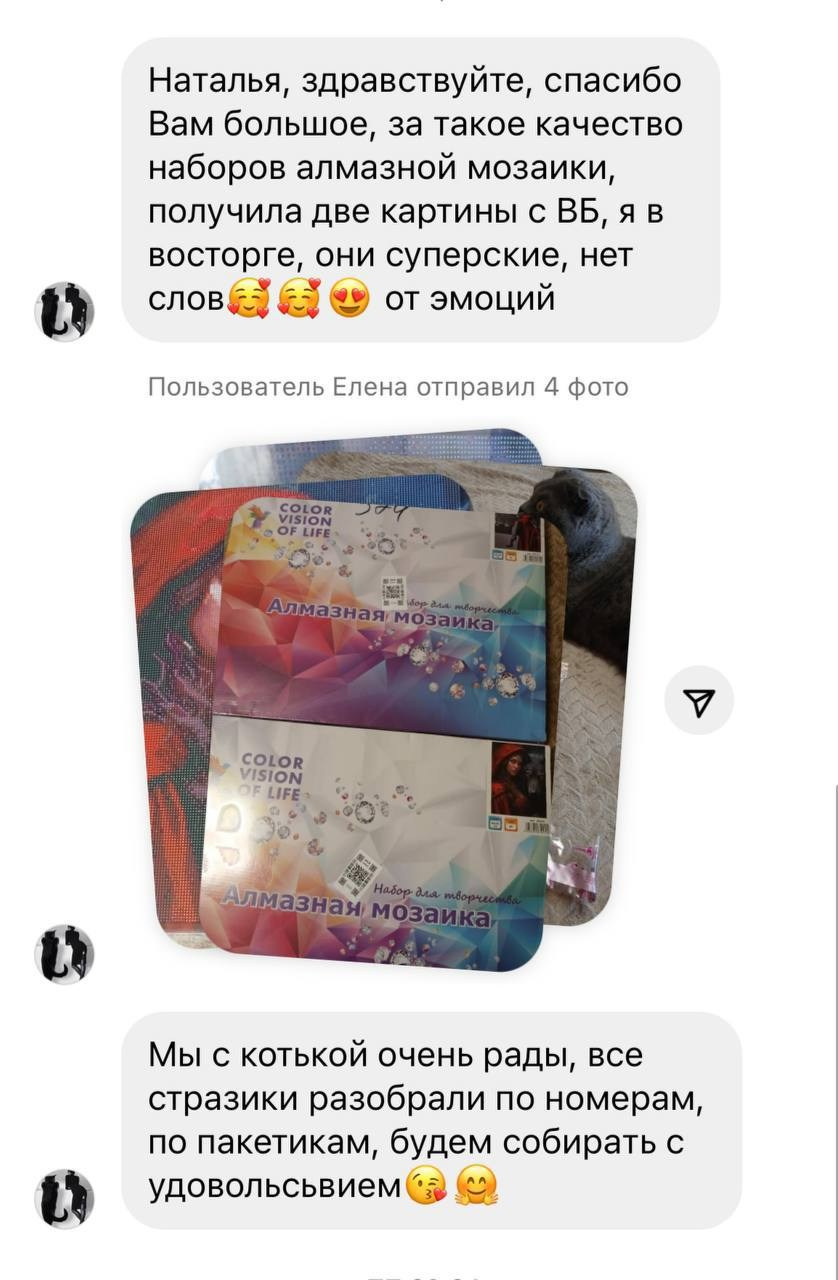Image resolution: width=838 pixels, height=1280 pixels.
Task: Open the stack of 4 photos from Елена
Action: [385, 700]
